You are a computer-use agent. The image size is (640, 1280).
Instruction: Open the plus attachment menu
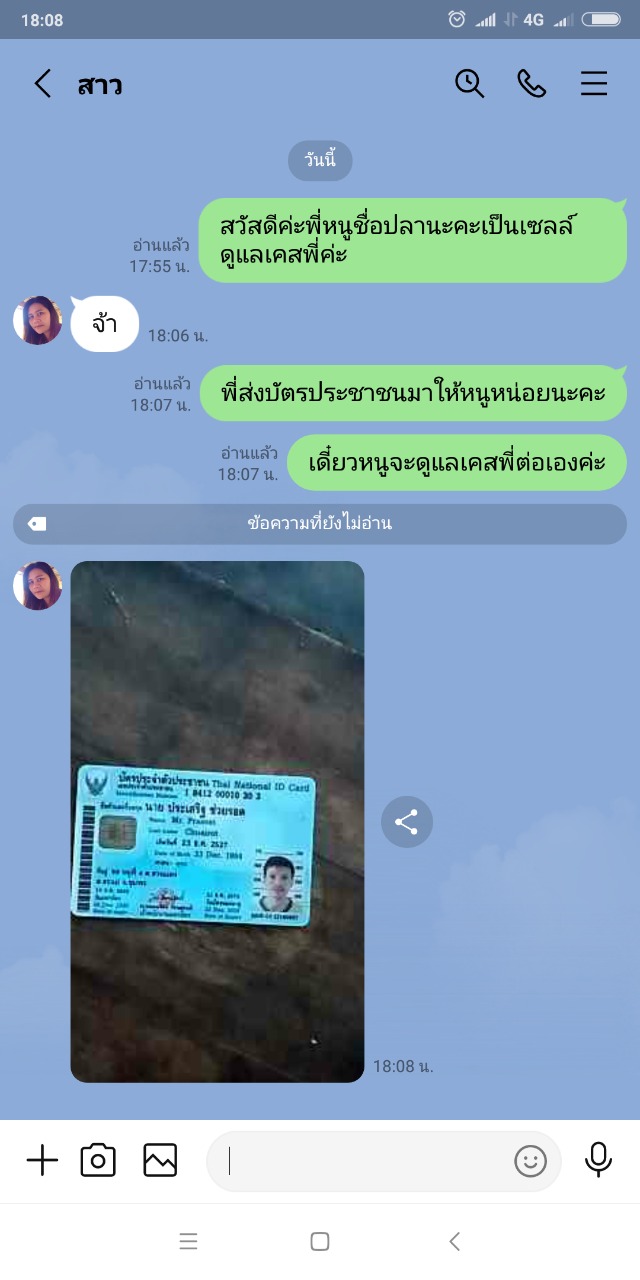click(x=42, y=1160)
